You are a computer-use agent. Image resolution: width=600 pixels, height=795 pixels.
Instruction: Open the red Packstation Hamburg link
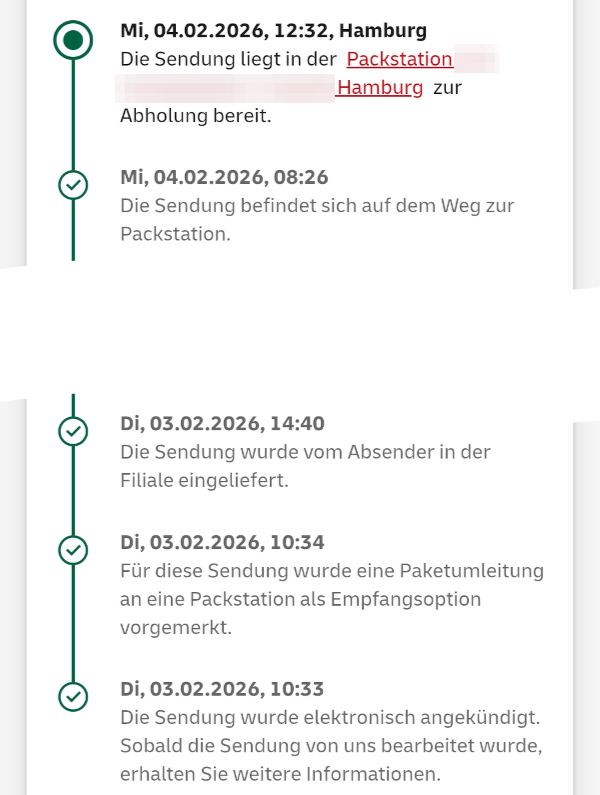[399, 60]
